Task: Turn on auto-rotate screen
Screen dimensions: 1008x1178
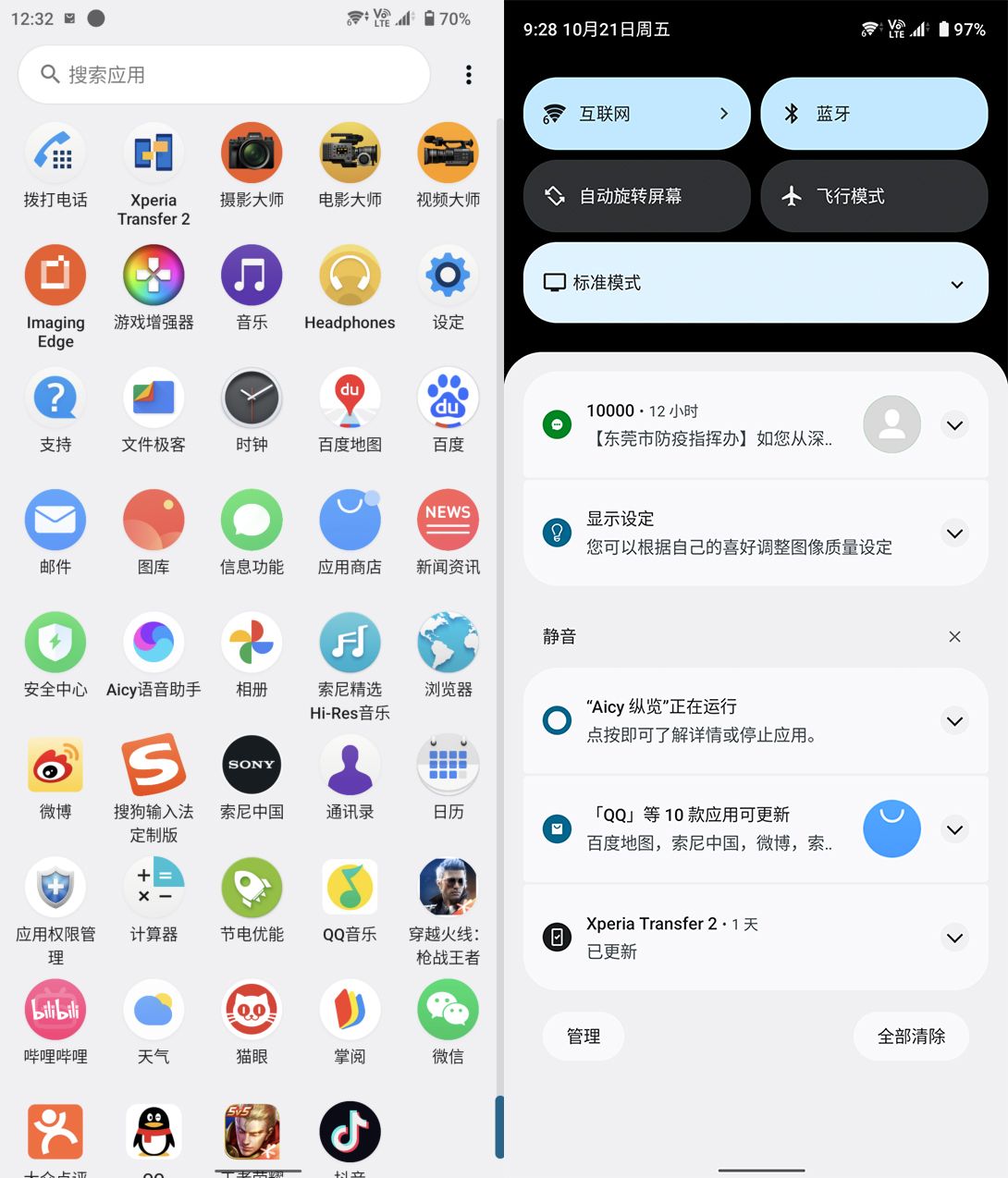Action: click(636, 196)
